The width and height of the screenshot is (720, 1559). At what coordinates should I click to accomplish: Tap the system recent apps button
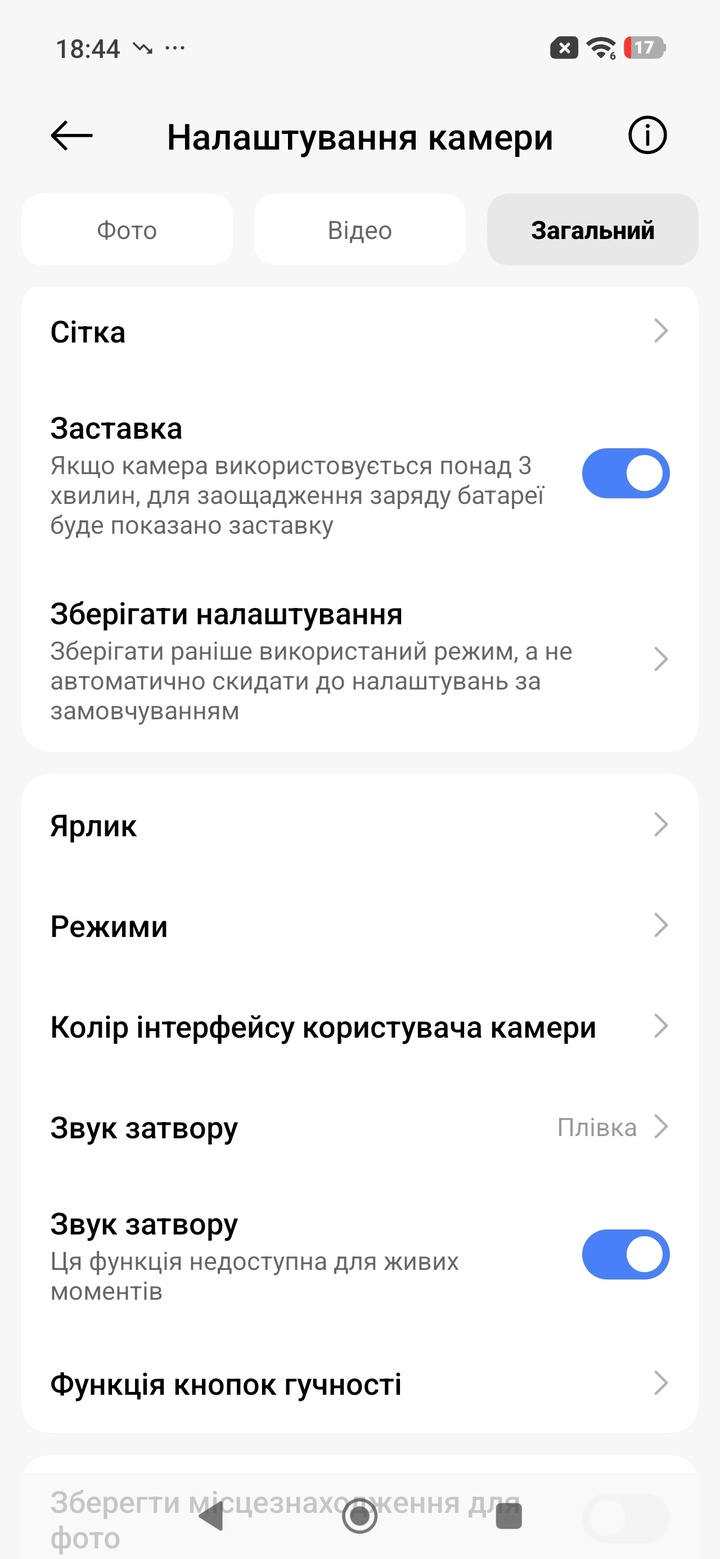pyautogui.click(x=509, y=1517)
